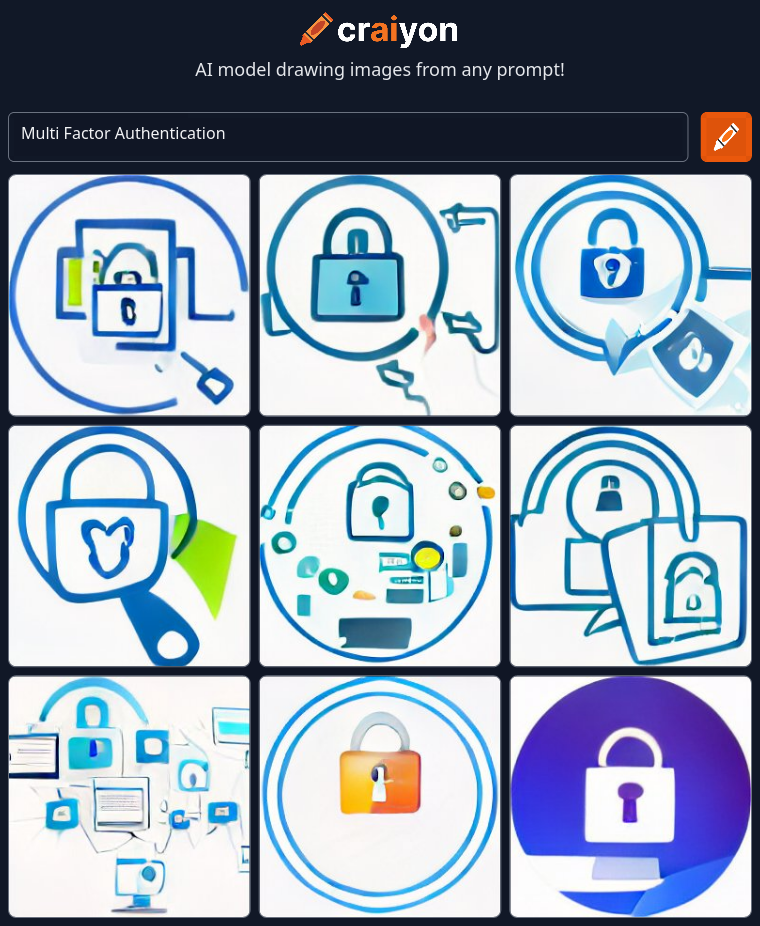
Task: Tap the prompt text field
Action: coord(347,136)
